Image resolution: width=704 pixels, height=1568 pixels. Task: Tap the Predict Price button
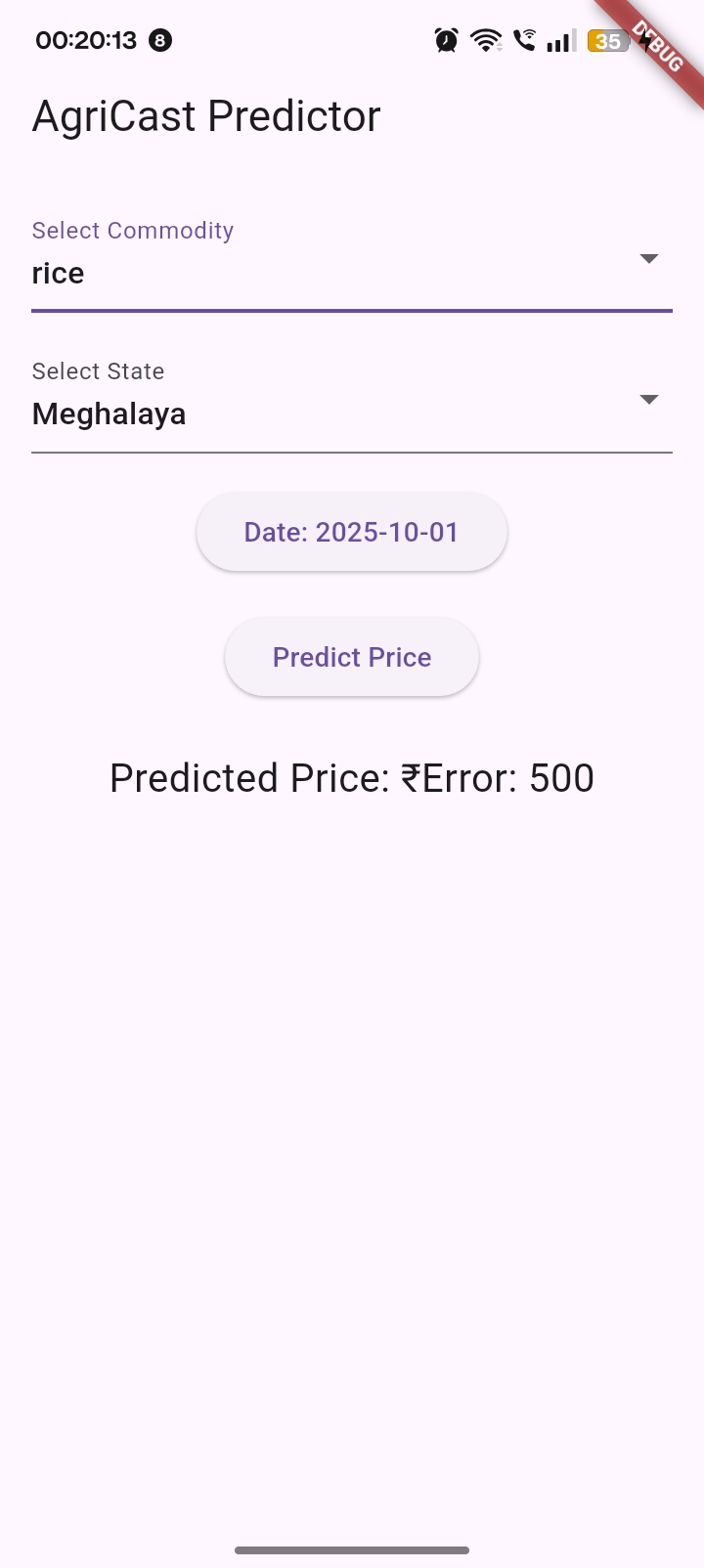352,657
